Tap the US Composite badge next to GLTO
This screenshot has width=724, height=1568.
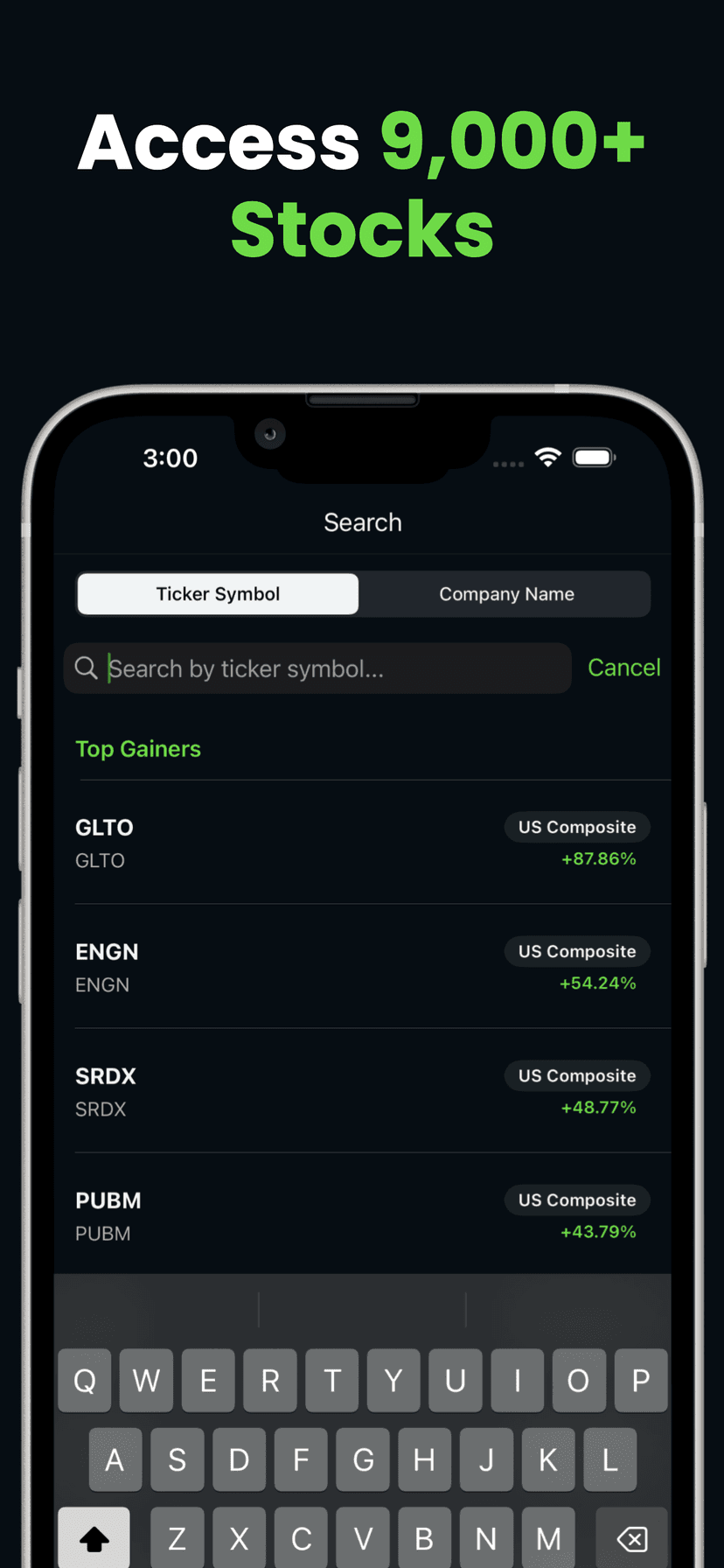(x=577, y=827)
